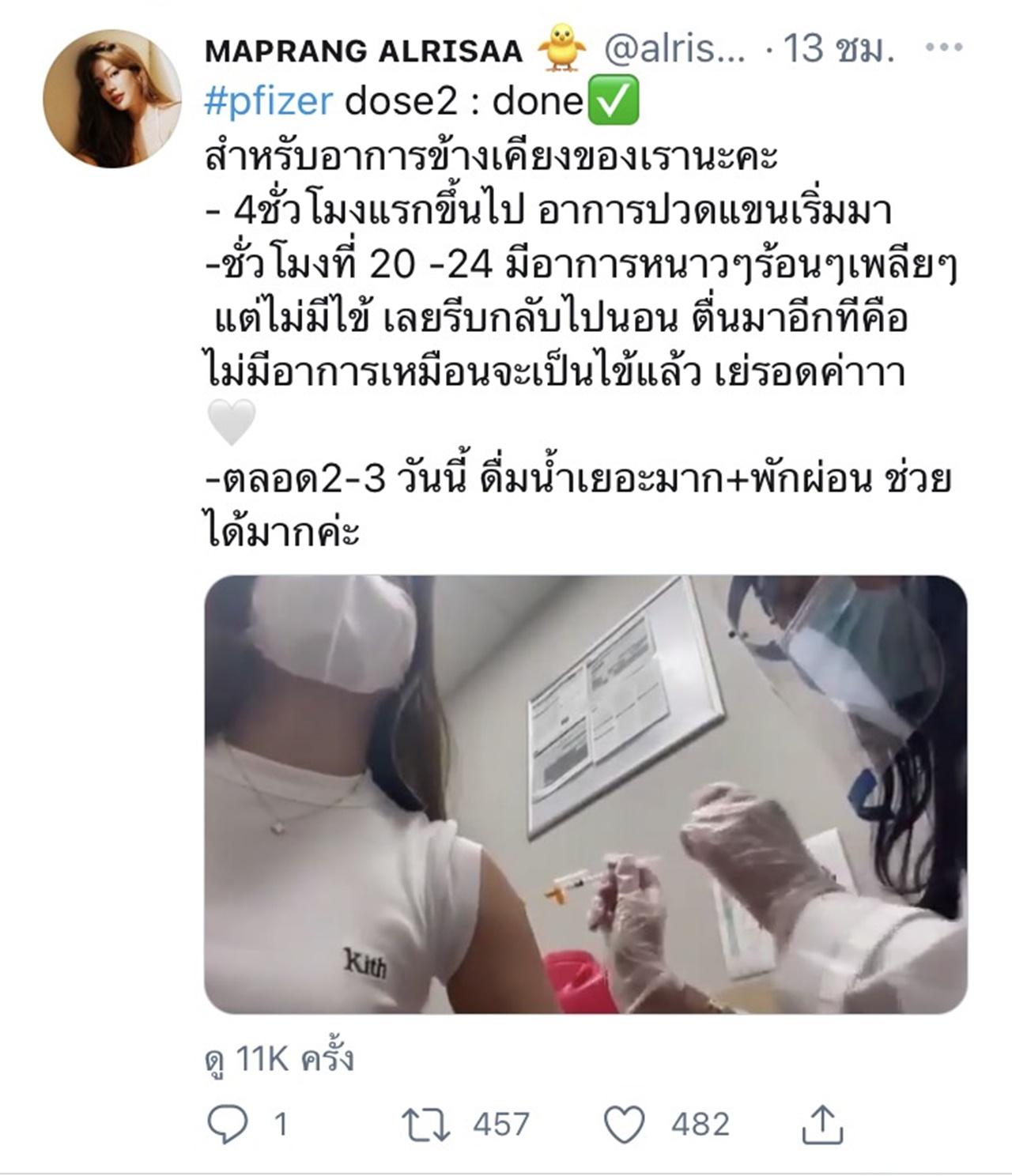Like MAPRANG ALRISAA's tweet
The image size is (1012, 1176).
pos(625,1123)
